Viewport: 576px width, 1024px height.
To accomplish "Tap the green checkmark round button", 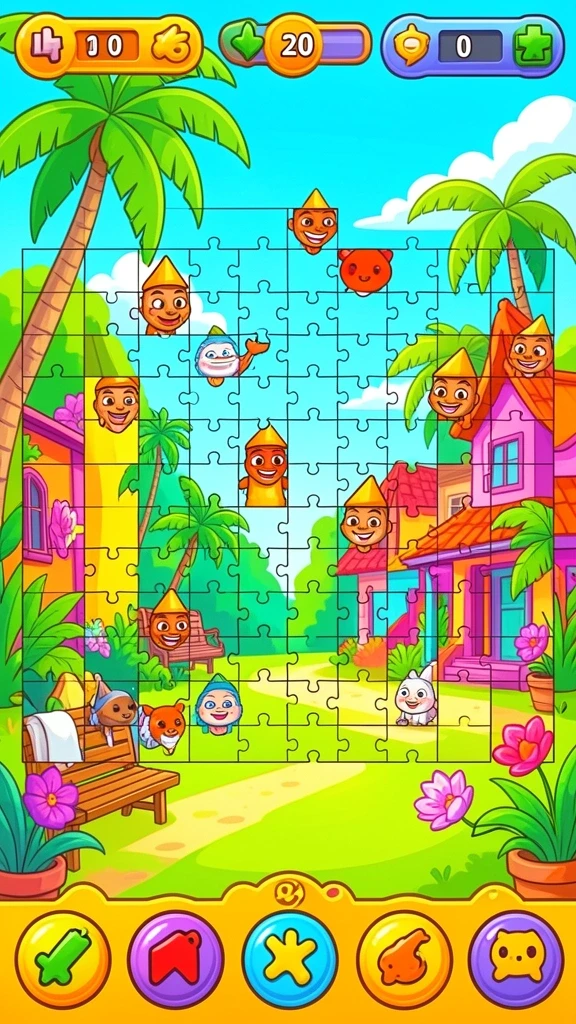I will click(x=63, y=959).
